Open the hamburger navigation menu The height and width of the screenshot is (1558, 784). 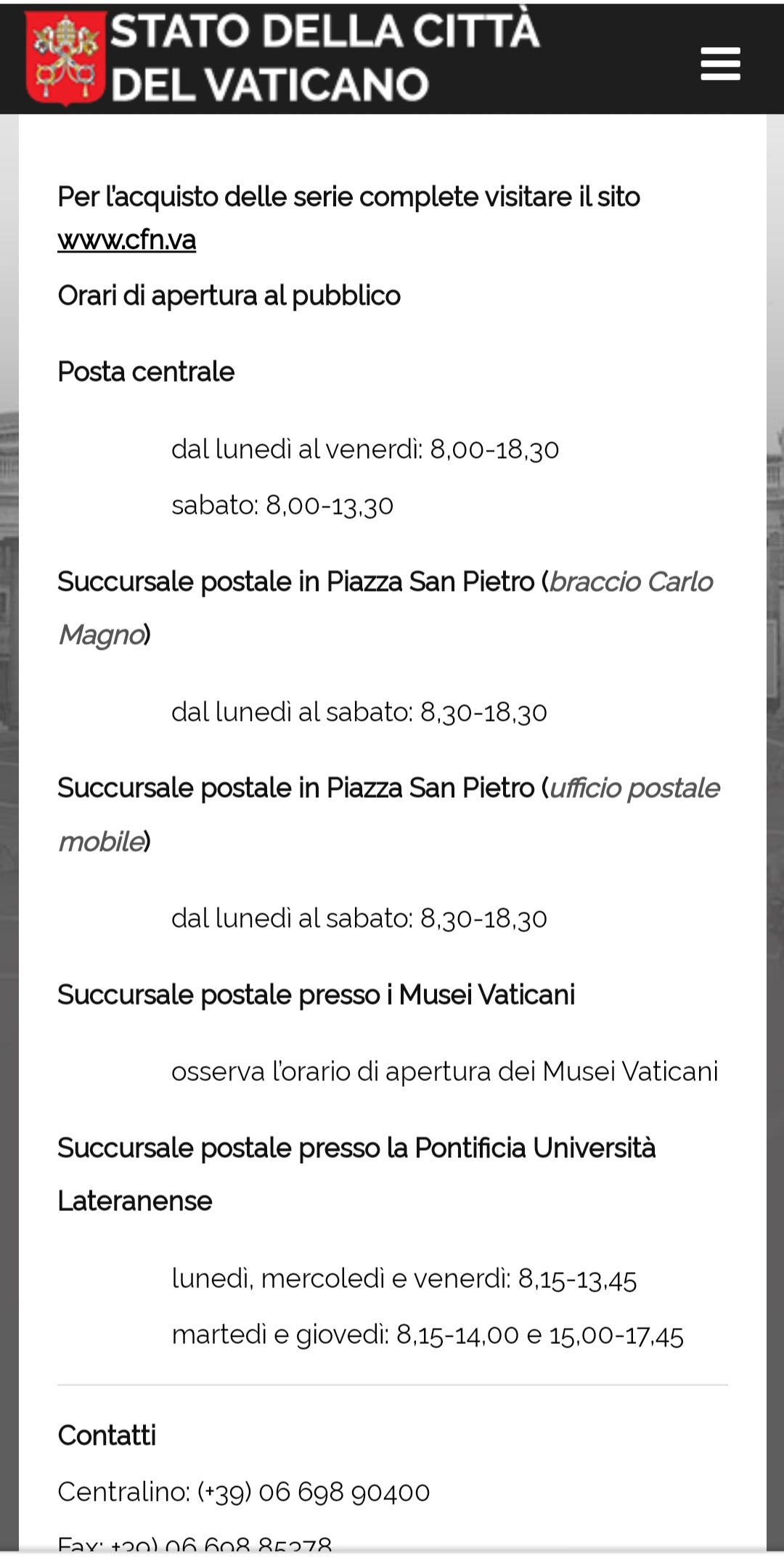(x=720, y=64)
